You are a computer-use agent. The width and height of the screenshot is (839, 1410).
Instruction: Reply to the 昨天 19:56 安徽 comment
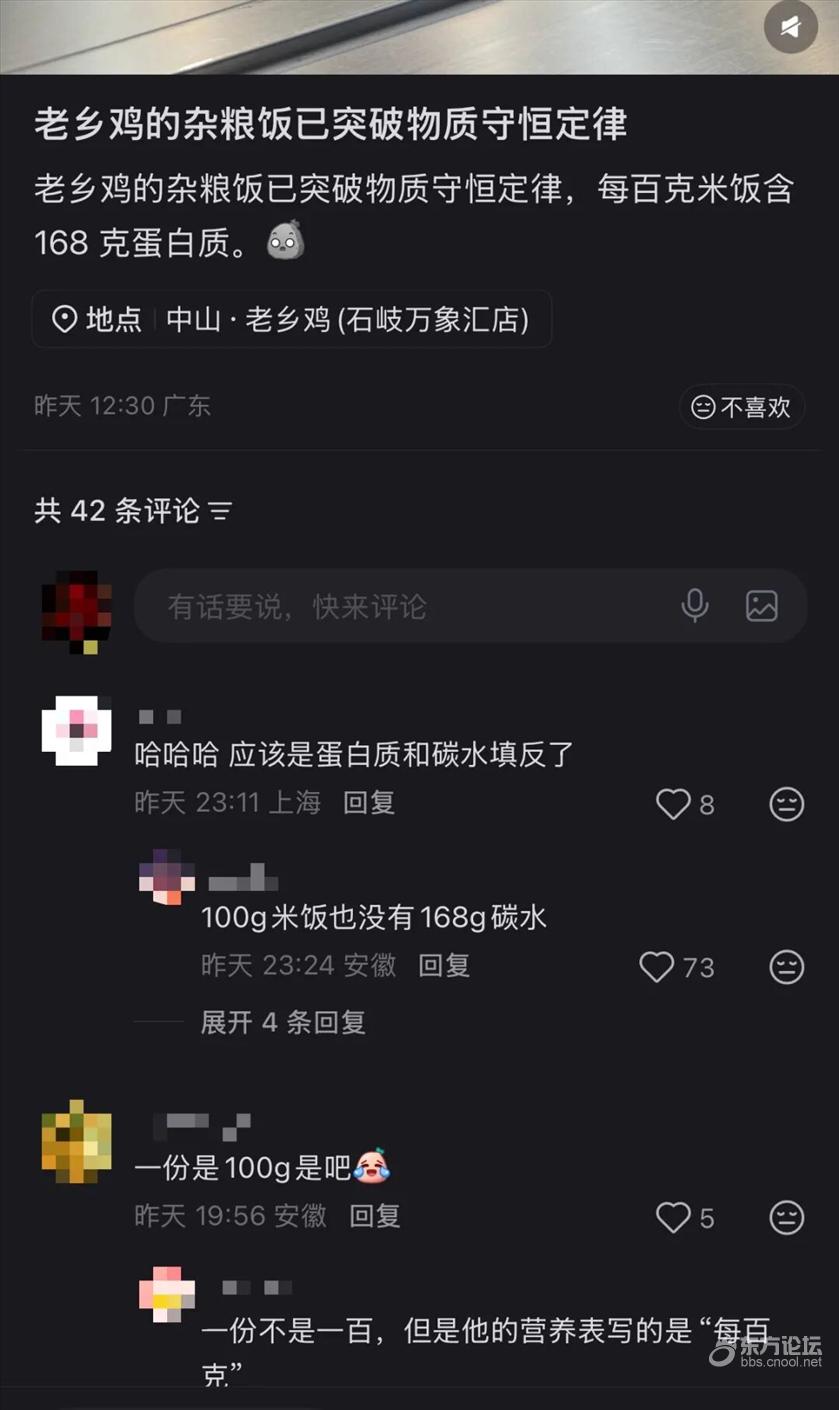[x=375, y=1215]
